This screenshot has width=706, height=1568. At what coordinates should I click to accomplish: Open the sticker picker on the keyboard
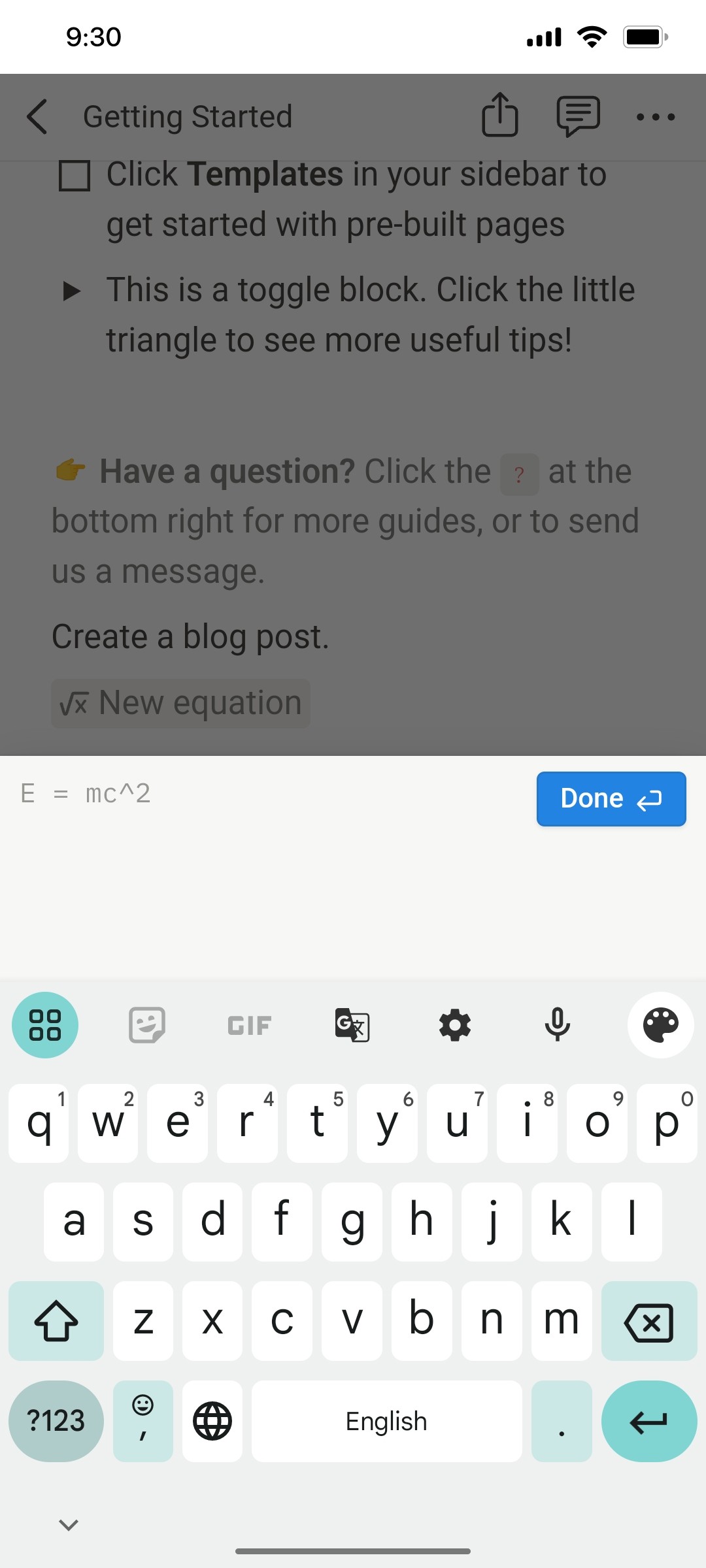pos(146,1024)
